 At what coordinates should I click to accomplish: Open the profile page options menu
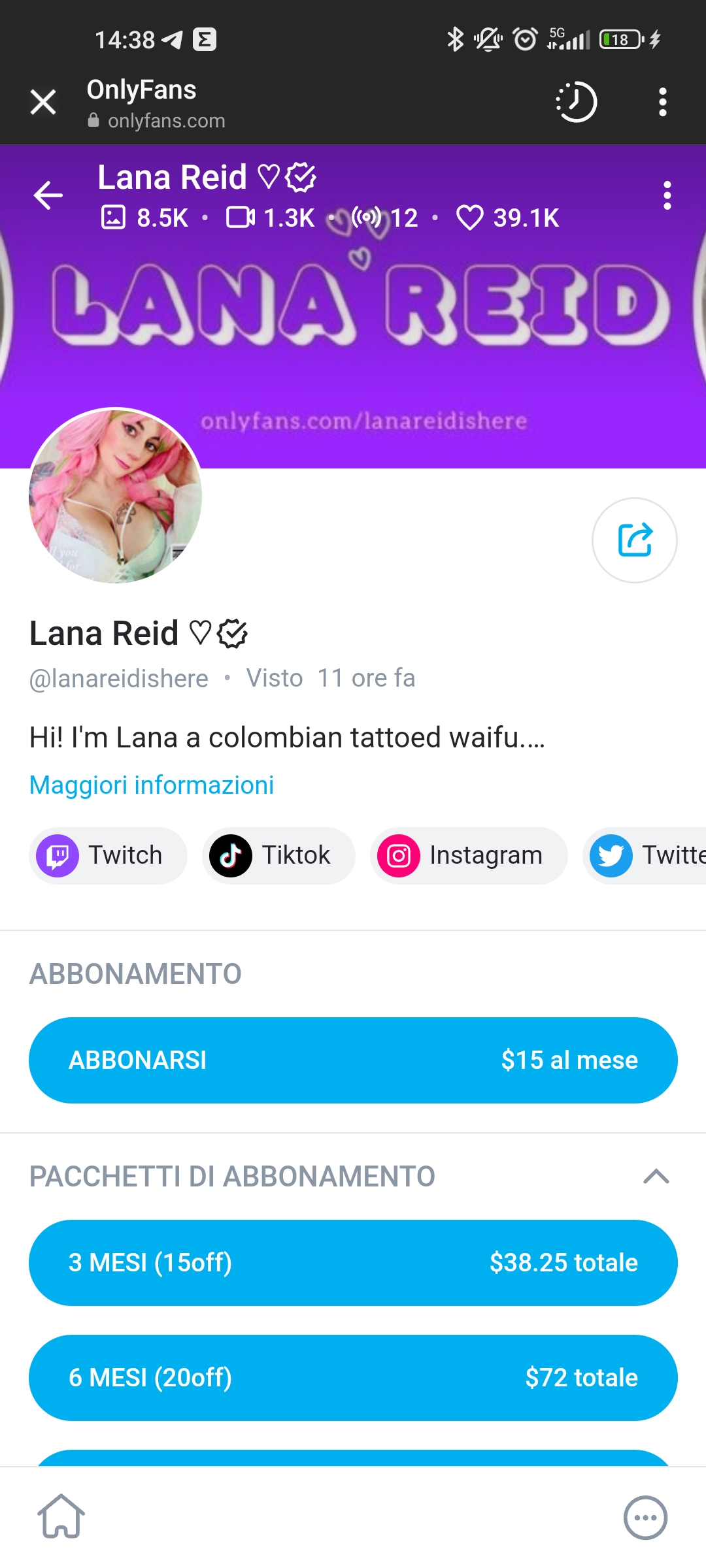pyautogui.click(x=667, y=196)
